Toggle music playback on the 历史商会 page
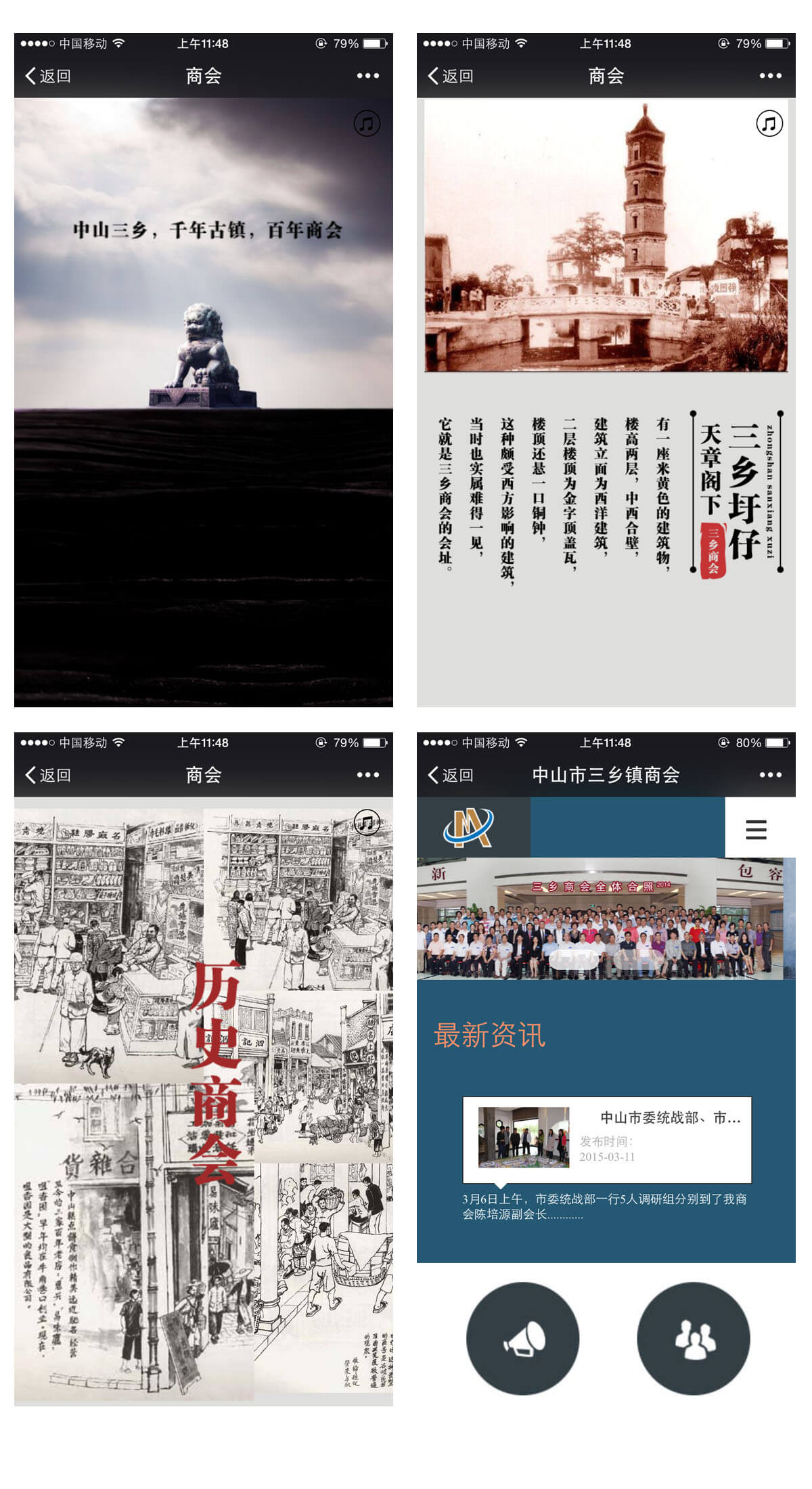This screenshot has height=1489, width=812. 366,824
